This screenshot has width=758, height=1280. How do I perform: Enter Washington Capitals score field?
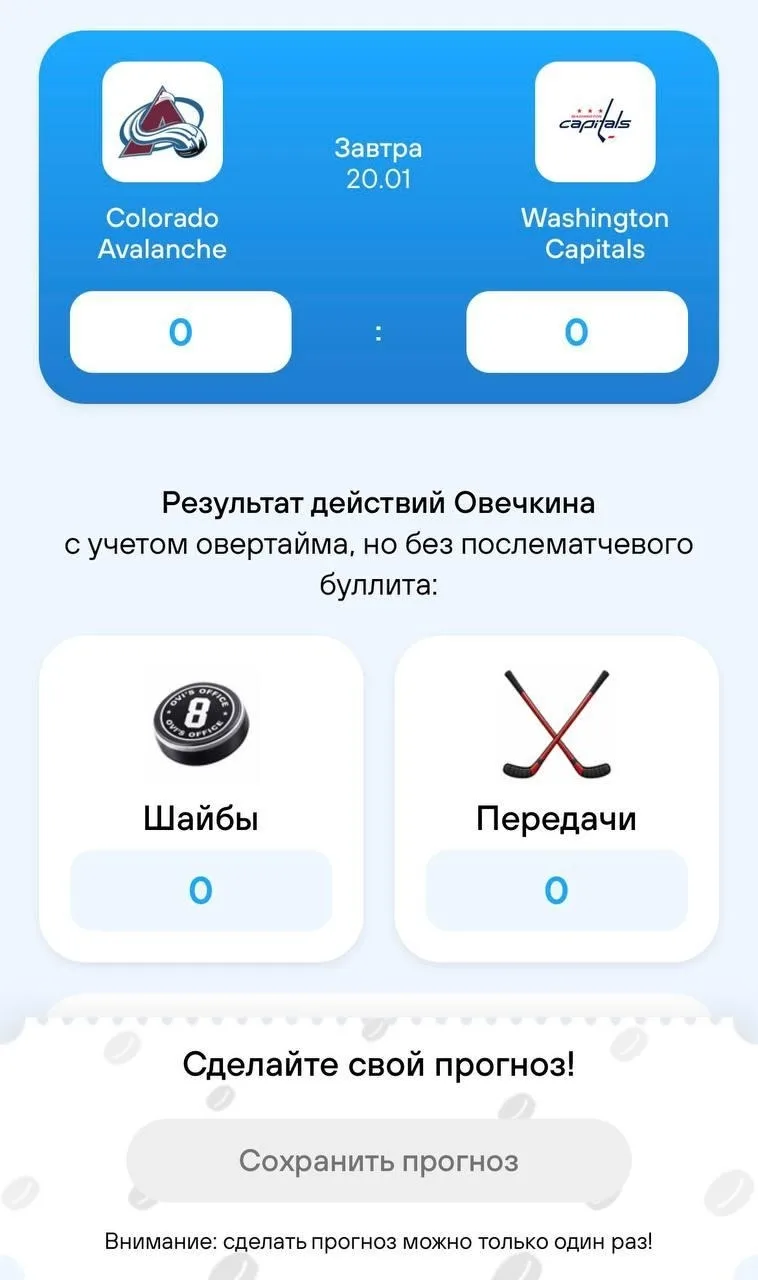pos(576,332)
